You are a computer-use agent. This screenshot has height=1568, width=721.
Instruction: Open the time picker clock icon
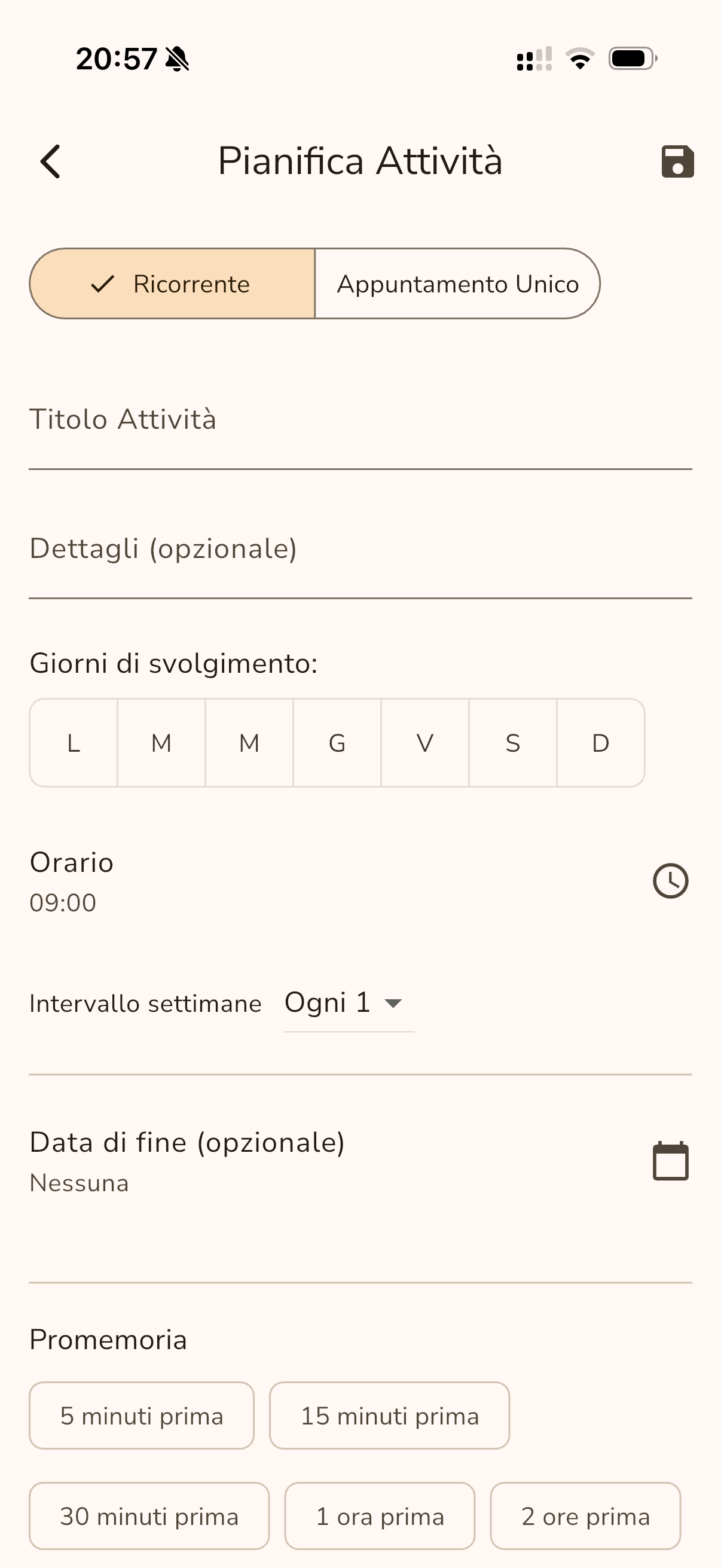pyautogui.click(x=670, y=880)
